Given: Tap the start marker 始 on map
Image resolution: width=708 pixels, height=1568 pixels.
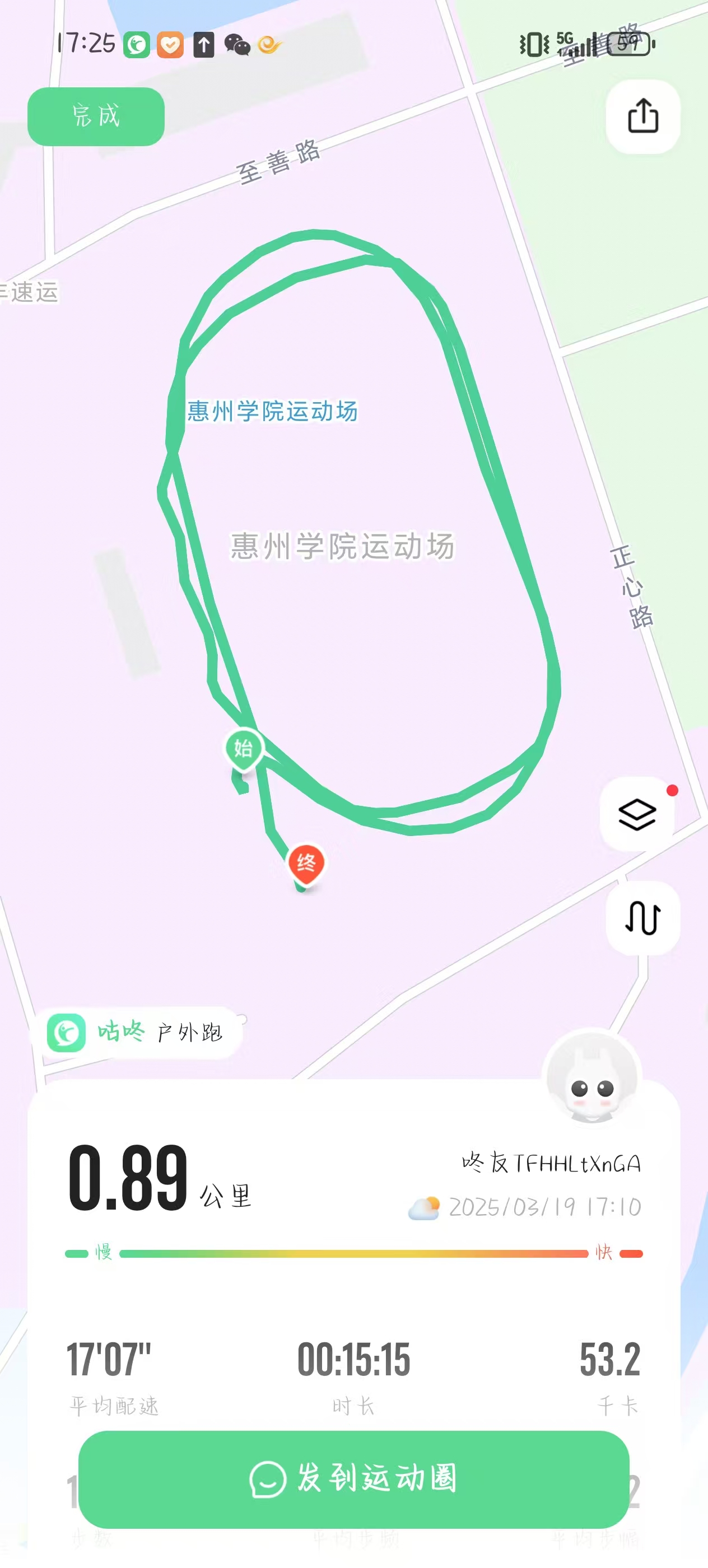Looking at the screenshot, I should [x=244, y=749].
